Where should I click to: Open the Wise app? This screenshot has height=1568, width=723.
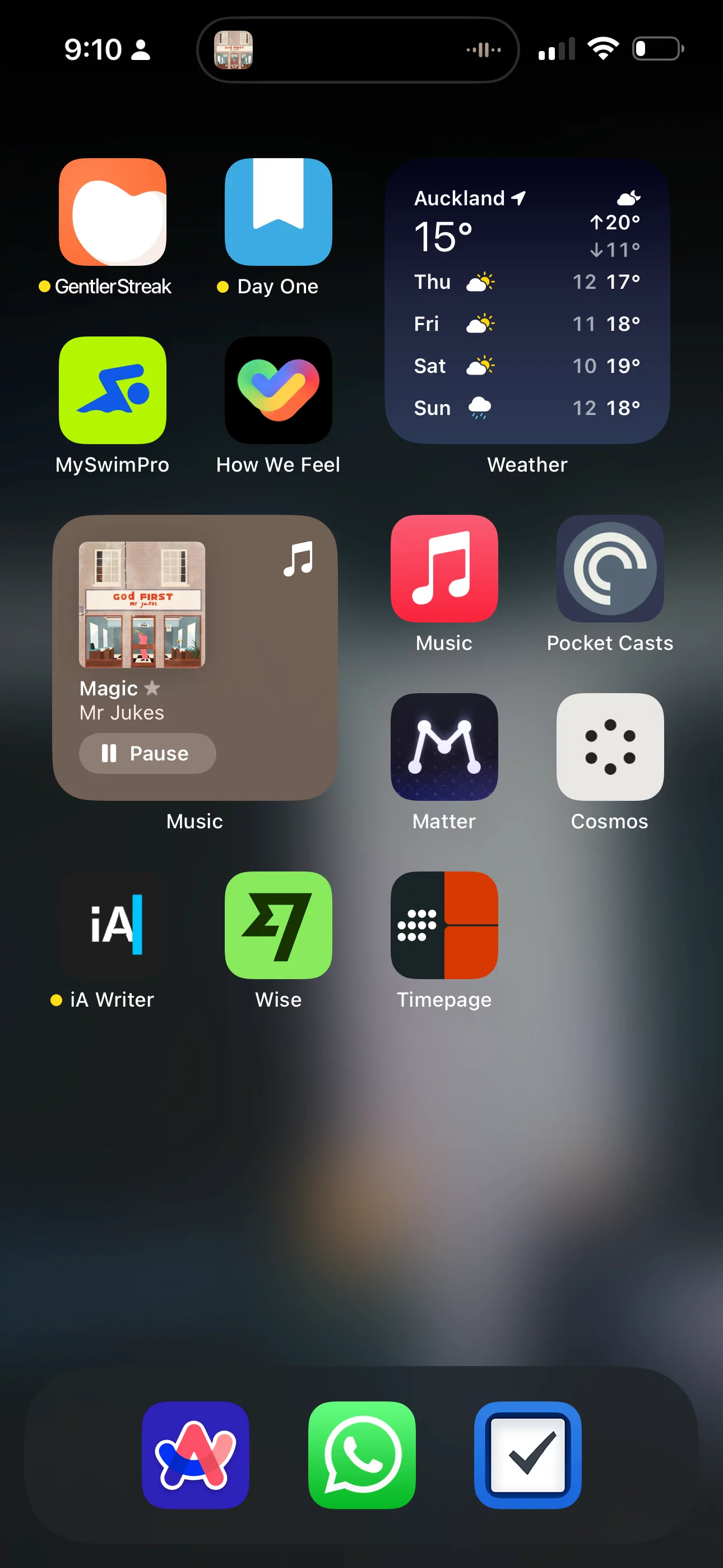[278, 925]
